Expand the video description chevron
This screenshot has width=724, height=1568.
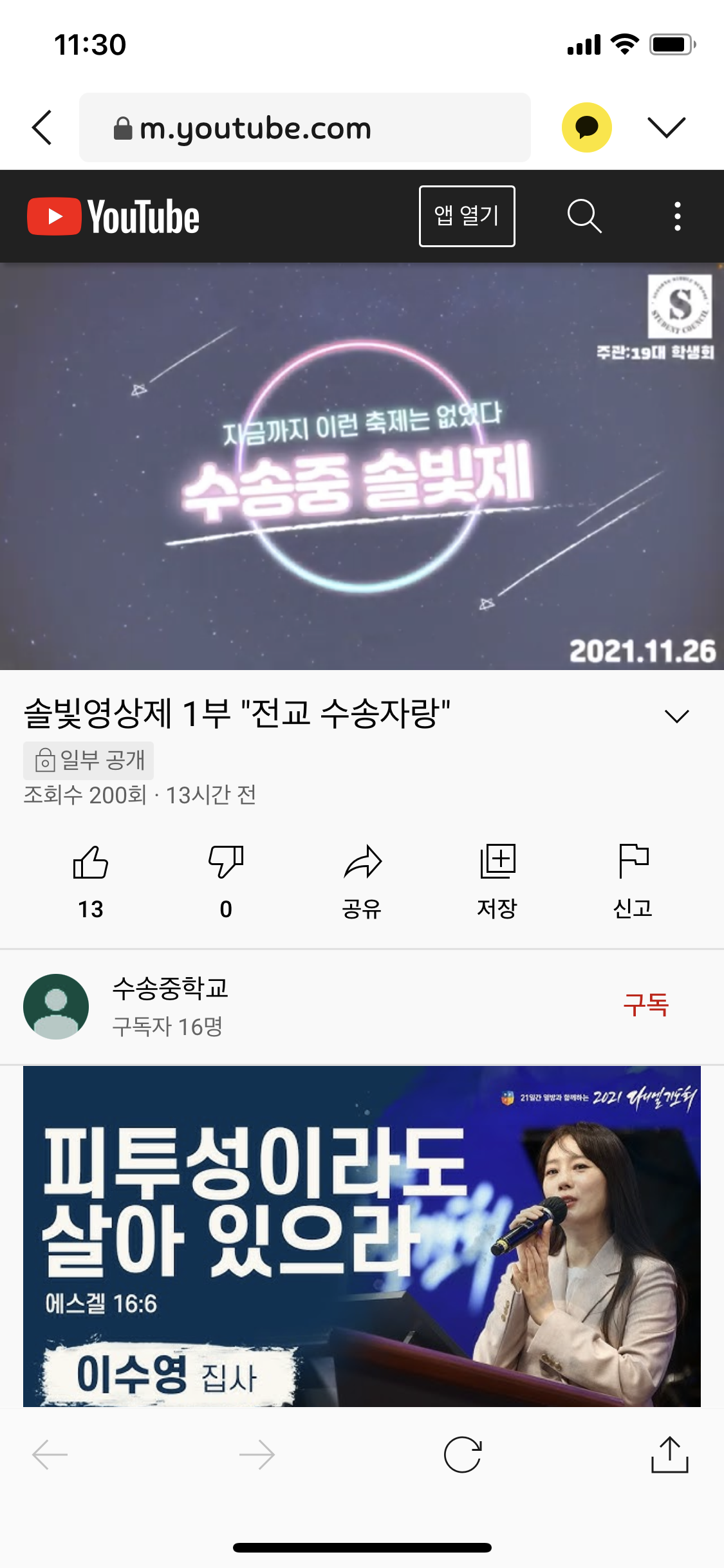[676, 716]
